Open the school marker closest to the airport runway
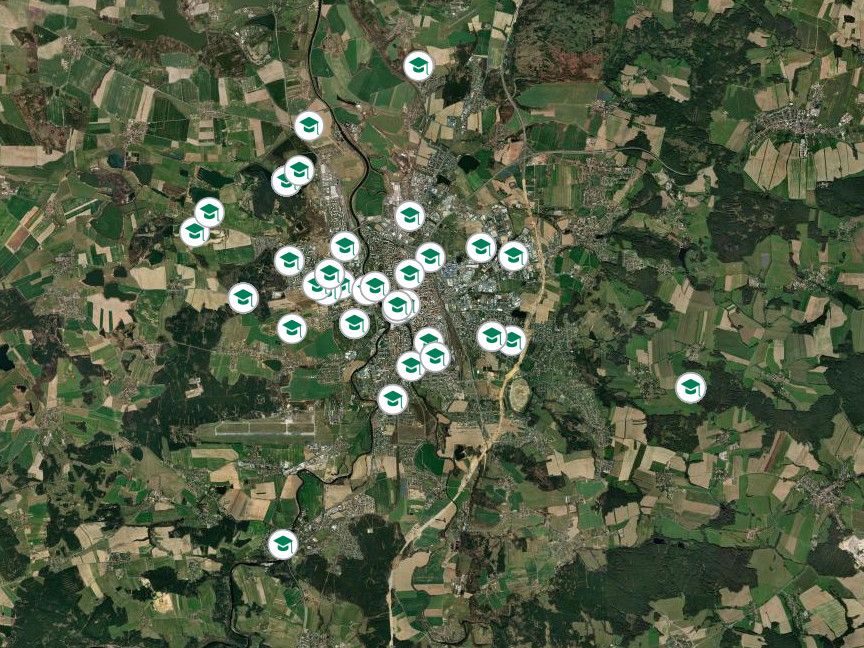 [392, 399]
